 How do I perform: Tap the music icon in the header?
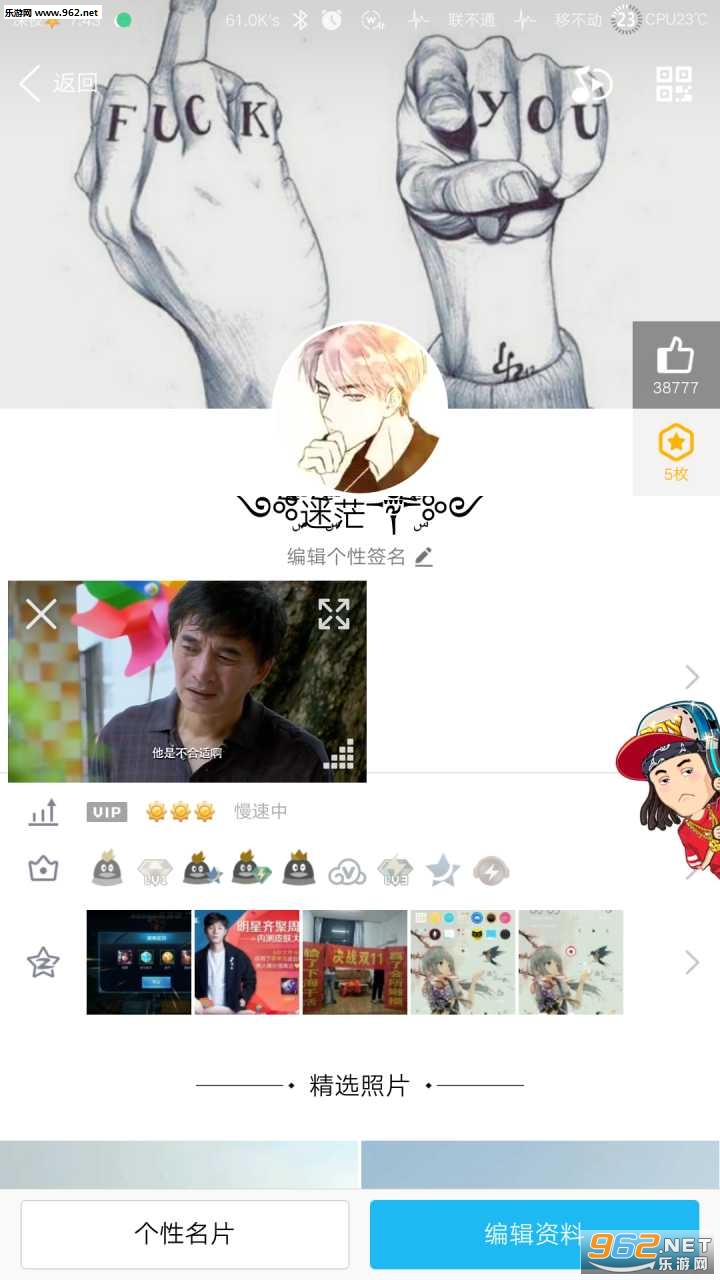tap(591, 85)
